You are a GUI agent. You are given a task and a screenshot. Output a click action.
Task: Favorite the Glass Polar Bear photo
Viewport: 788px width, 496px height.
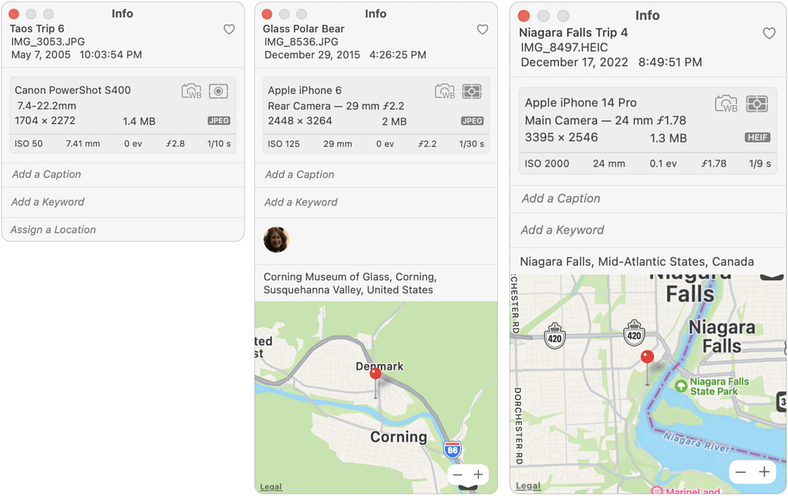(x=483, y=30)
